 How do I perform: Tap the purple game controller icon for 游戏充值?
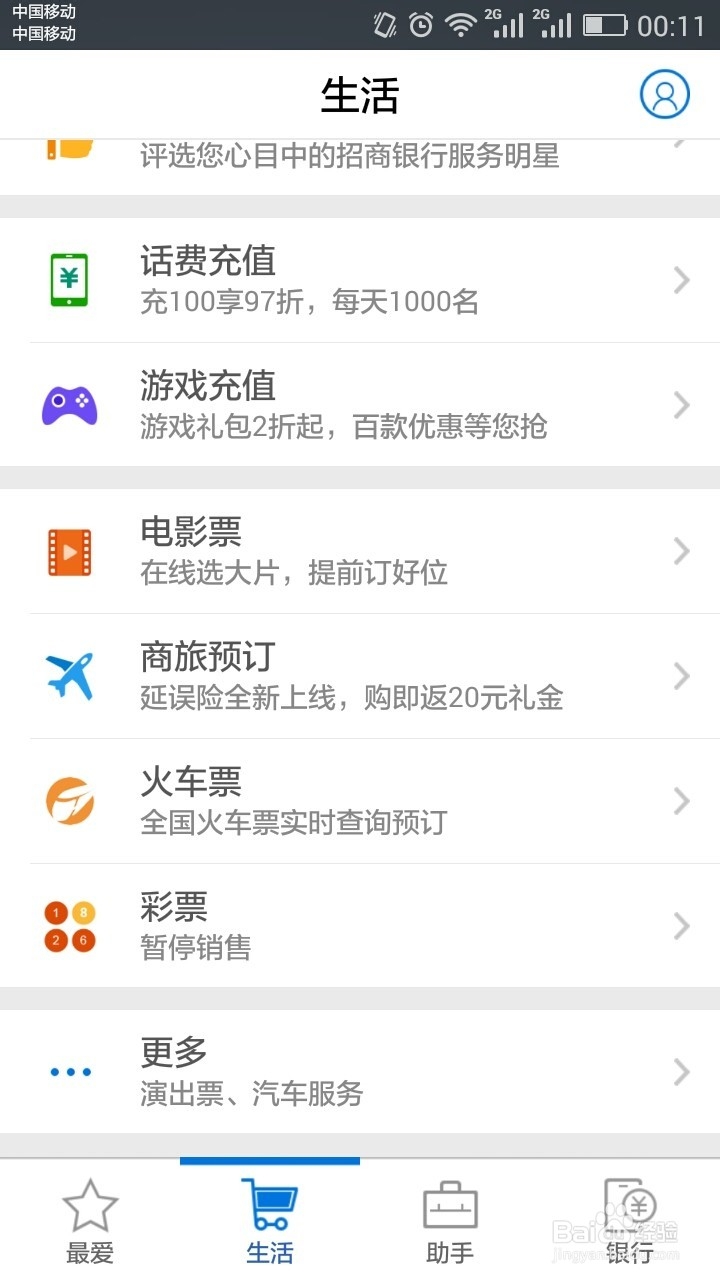68,404
